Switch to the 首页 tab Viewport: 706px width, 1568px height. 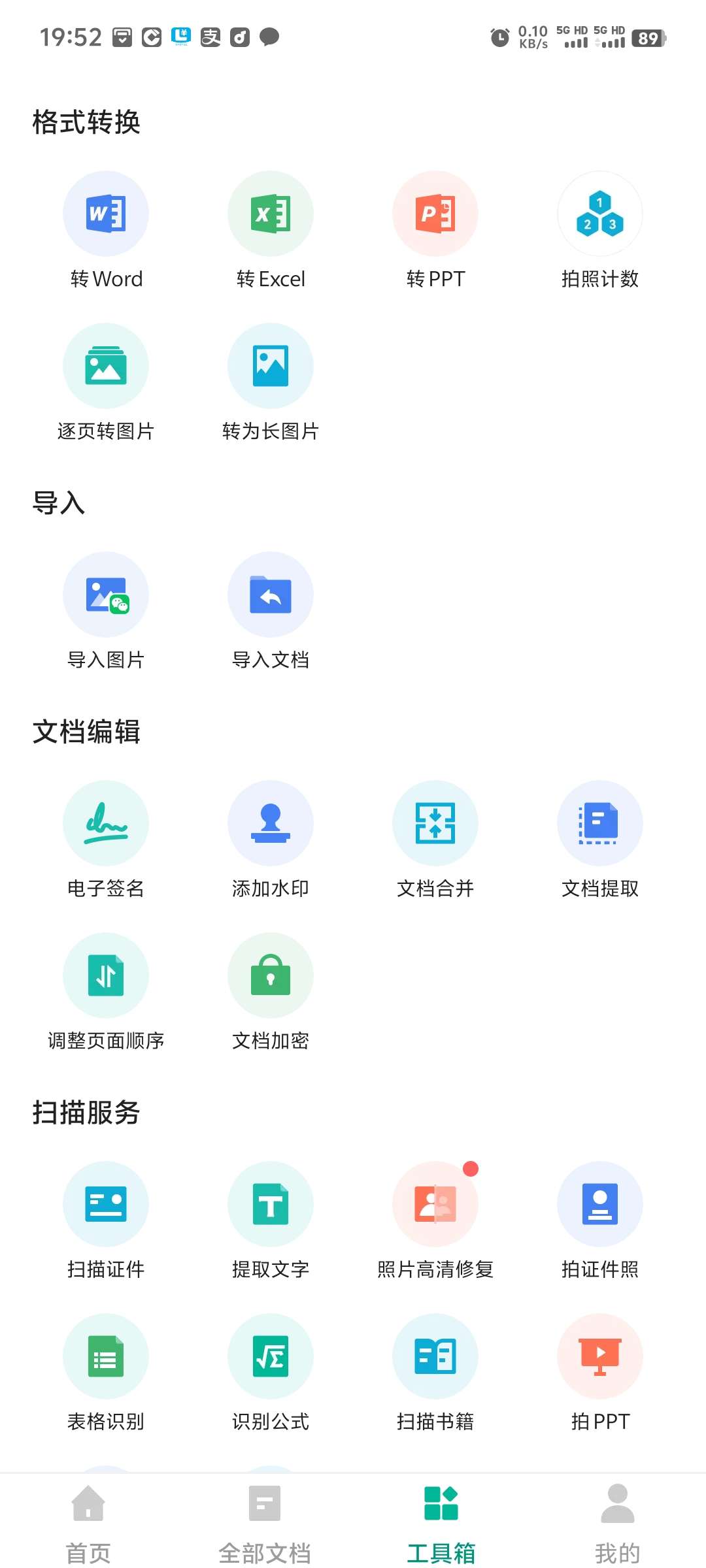88,1522
